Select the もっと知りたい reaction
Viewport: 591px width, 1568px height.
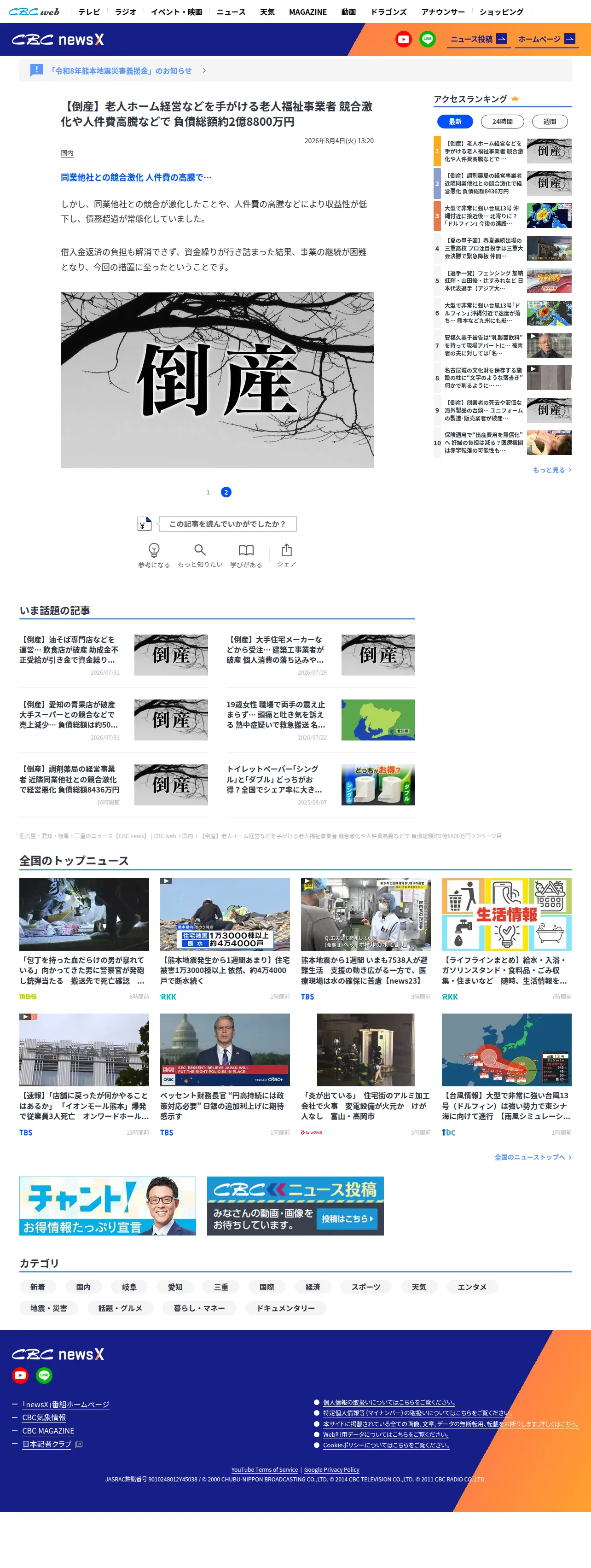coord(200,555)
